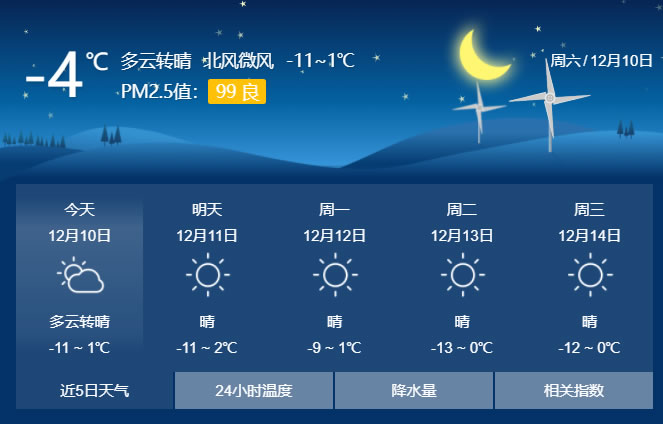This screenshot has width=663, height=424.
Task: Select the 相关指数 tab
Action: click(x=573, y=390)
